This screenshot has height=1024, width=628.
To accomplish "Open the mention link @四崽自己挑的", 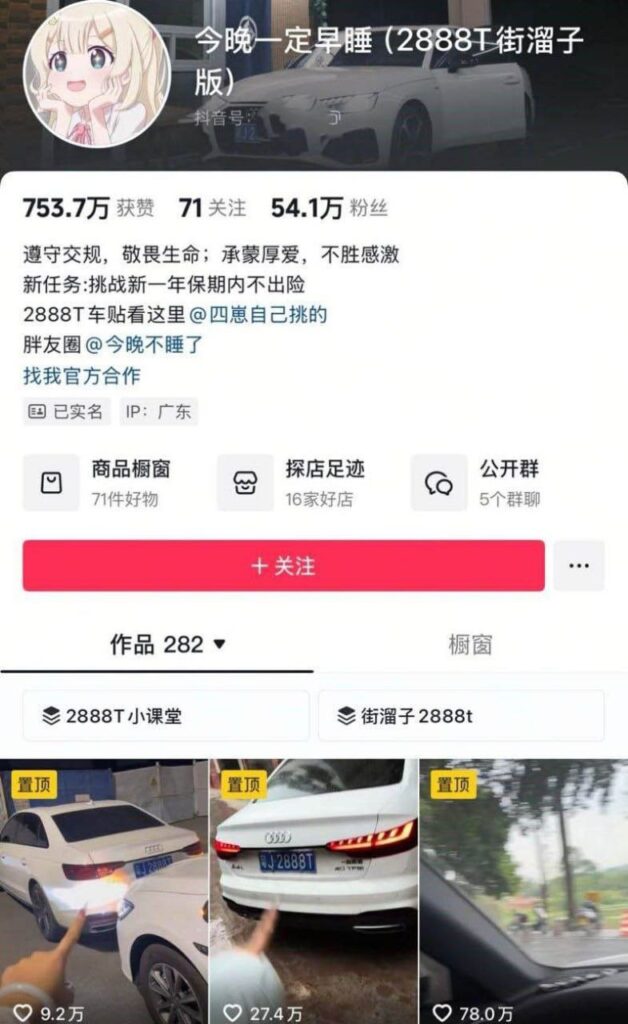I will click(x=258, y=315).
